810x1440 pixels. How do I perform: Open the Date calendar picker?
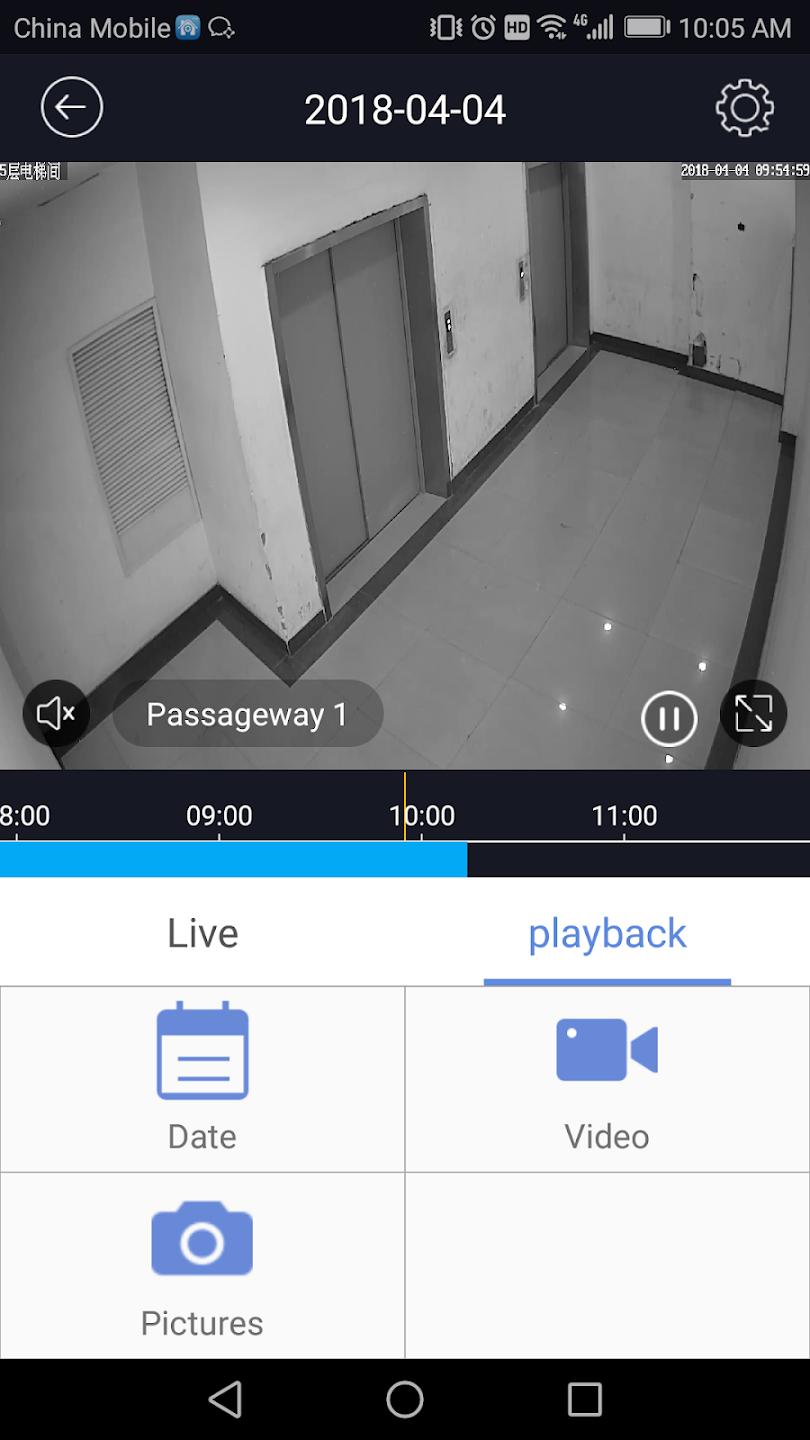tap(202, 1079)
